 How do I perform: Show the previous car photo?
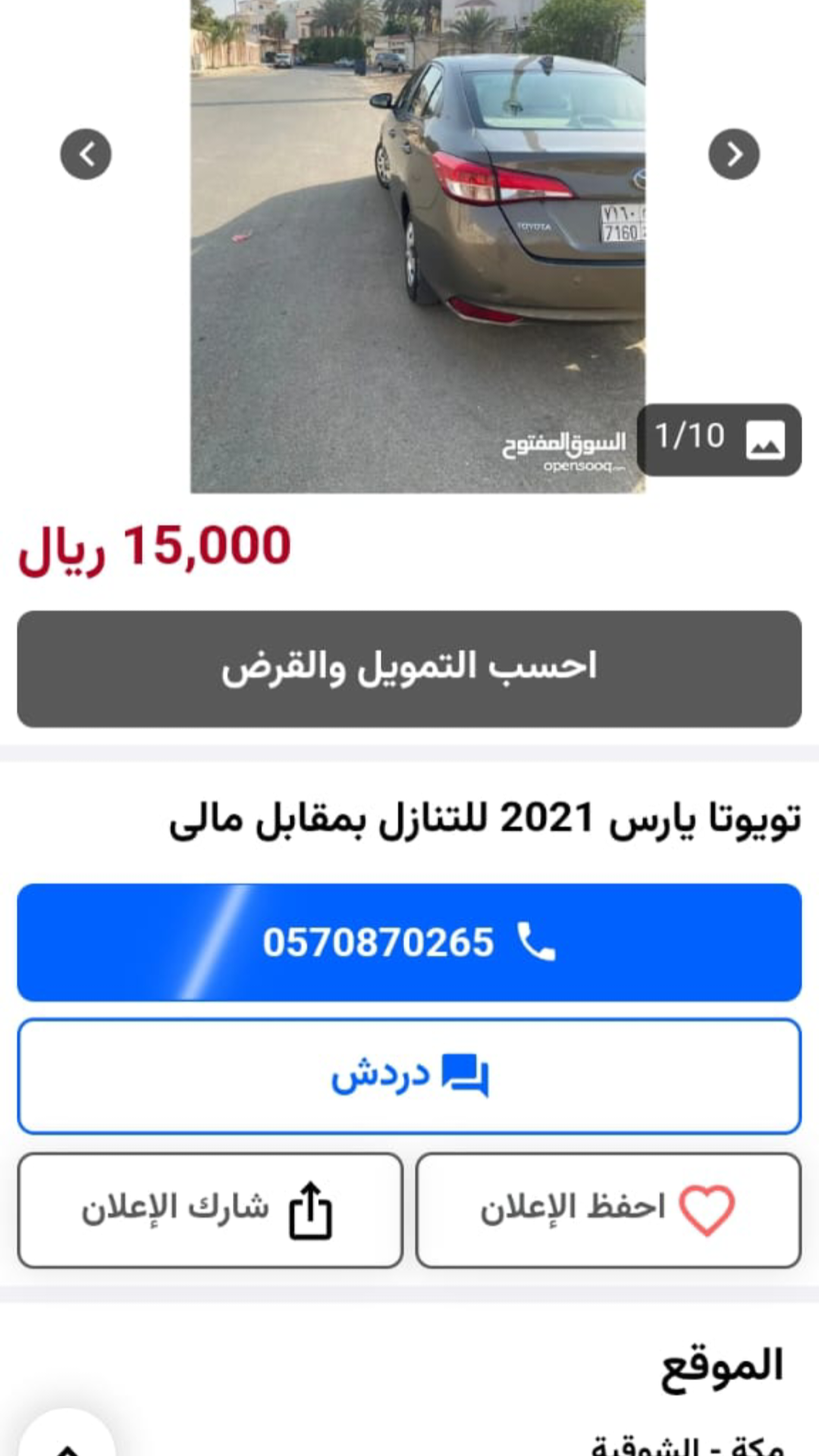[x=86, y=154]
